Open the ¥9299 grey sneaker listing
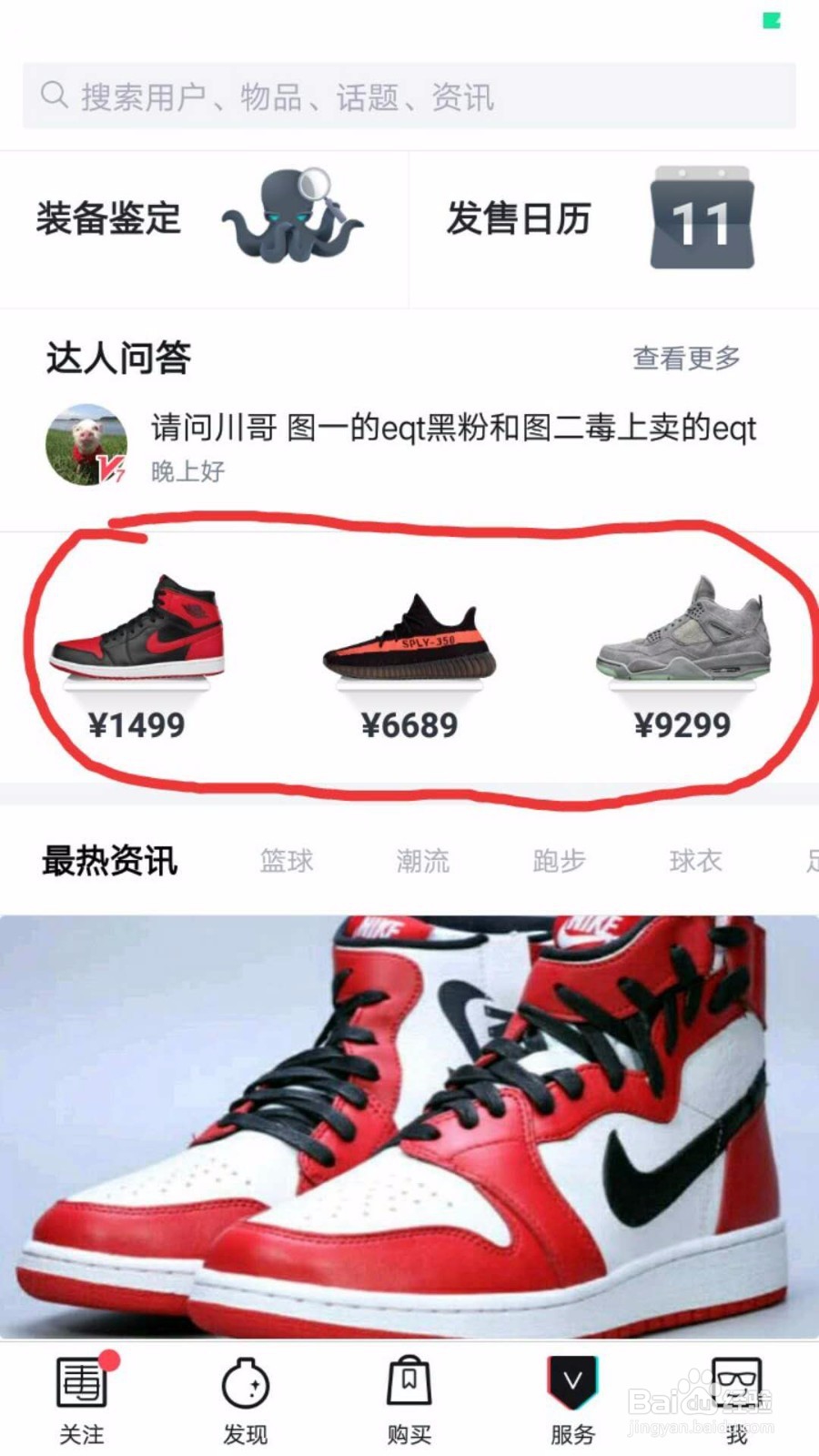The width and height of the screenshot is (819, 1456). tap(682, 637)
